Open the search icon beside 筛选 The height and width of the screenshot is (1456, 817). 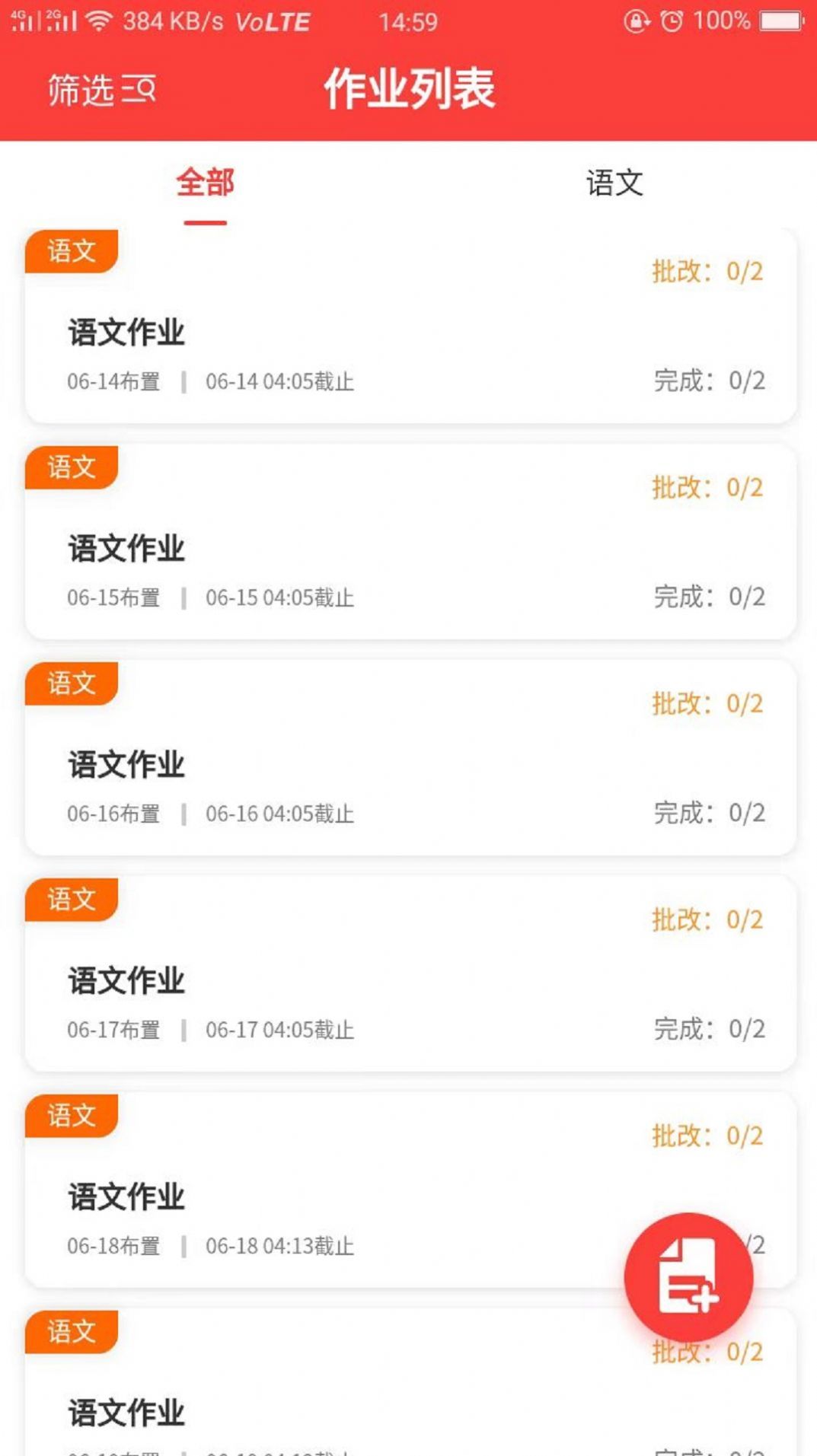[139, 91]
